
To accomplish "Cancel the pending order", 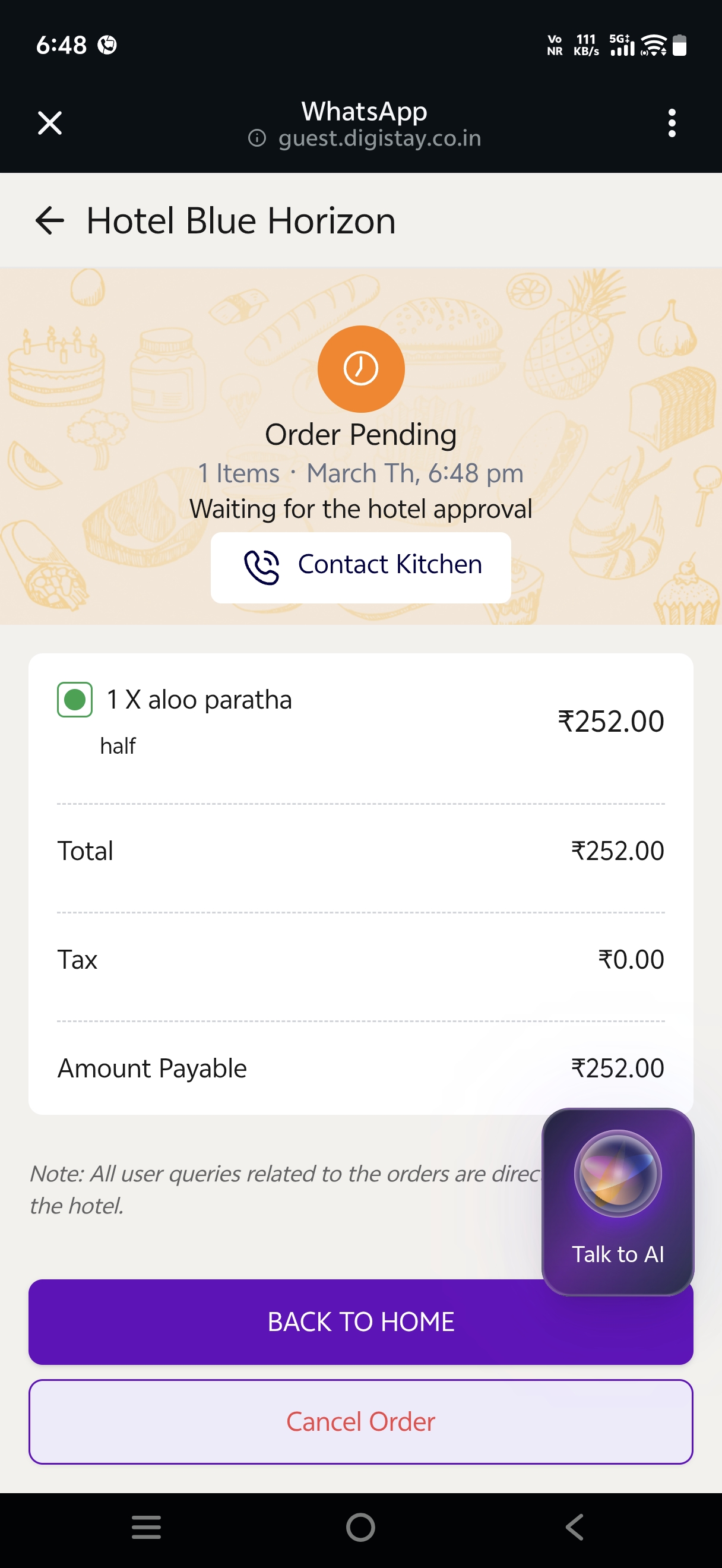I will (360, 1421).
